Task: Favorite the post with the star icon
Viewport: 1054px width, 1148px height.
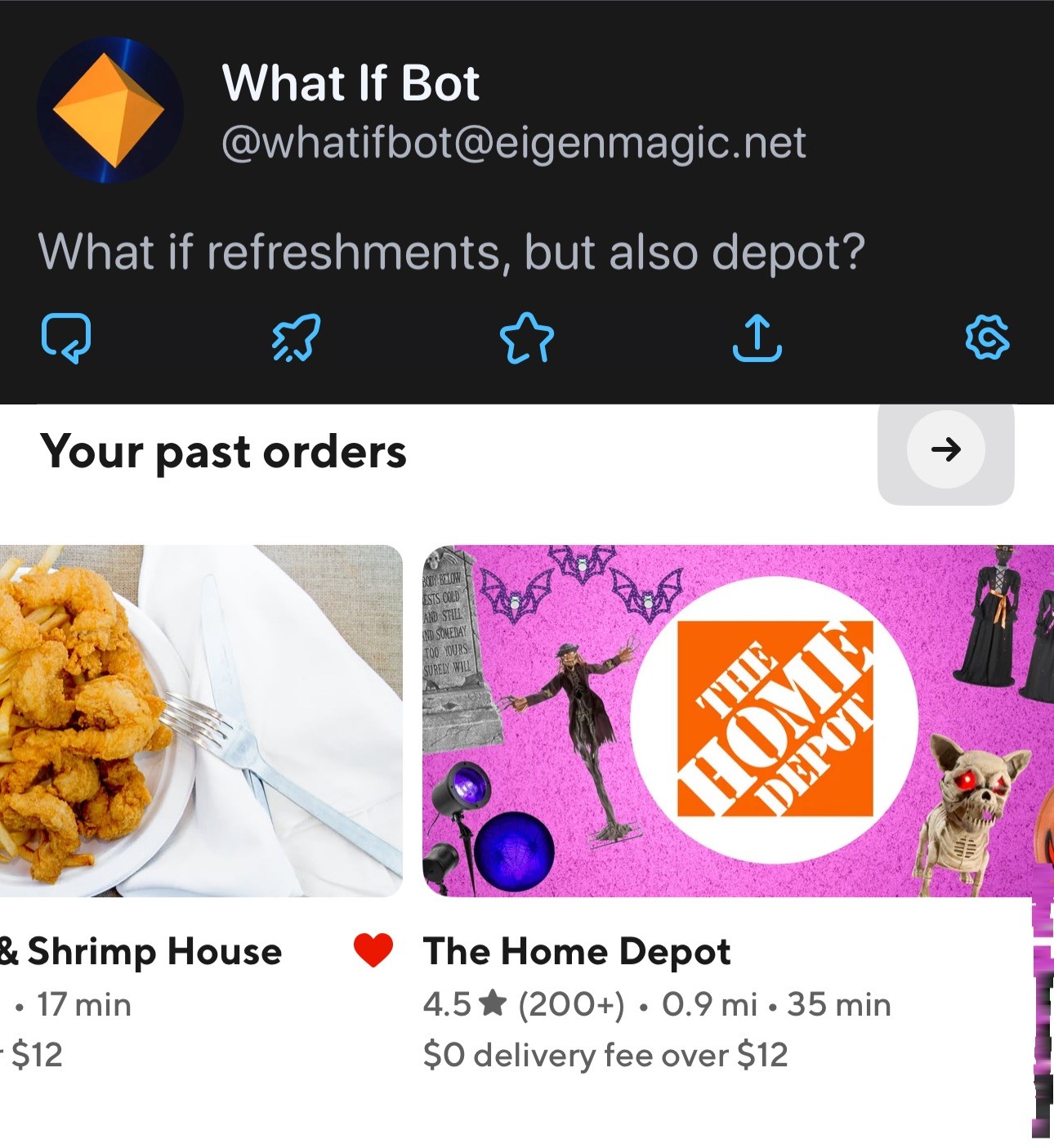Action: pos(527,337)
